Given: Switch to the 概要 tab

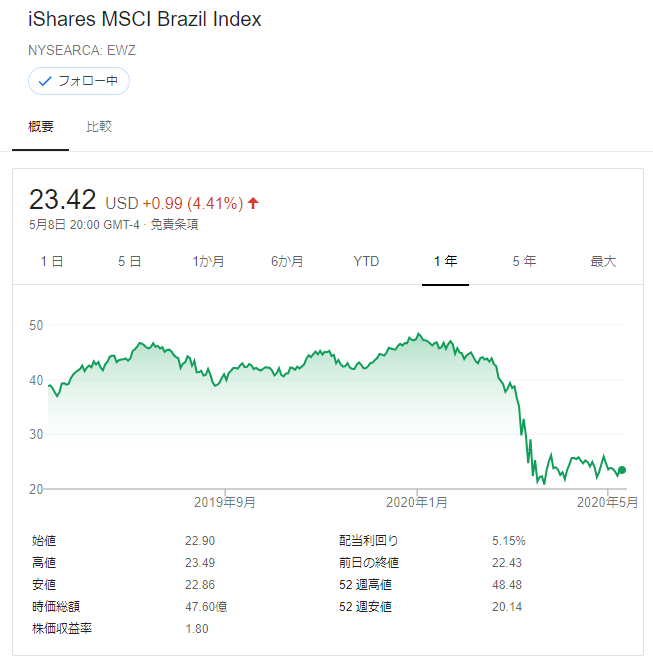Looking at the screenshot, I should coord(41,127).
